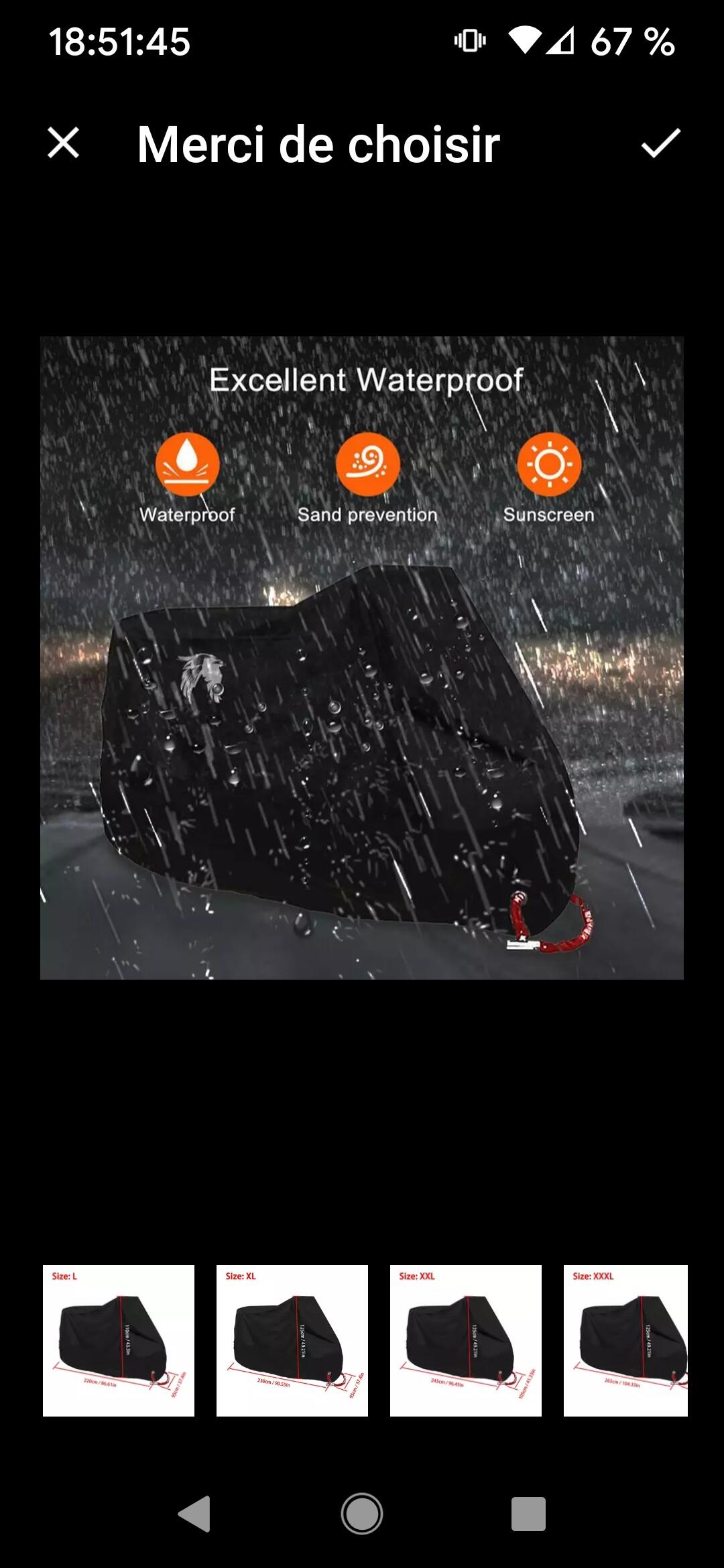The image size is (724, 1568).
Task: Select the Size: L thumbnail
Action: pyautogui.click(x=119, y=1340)
